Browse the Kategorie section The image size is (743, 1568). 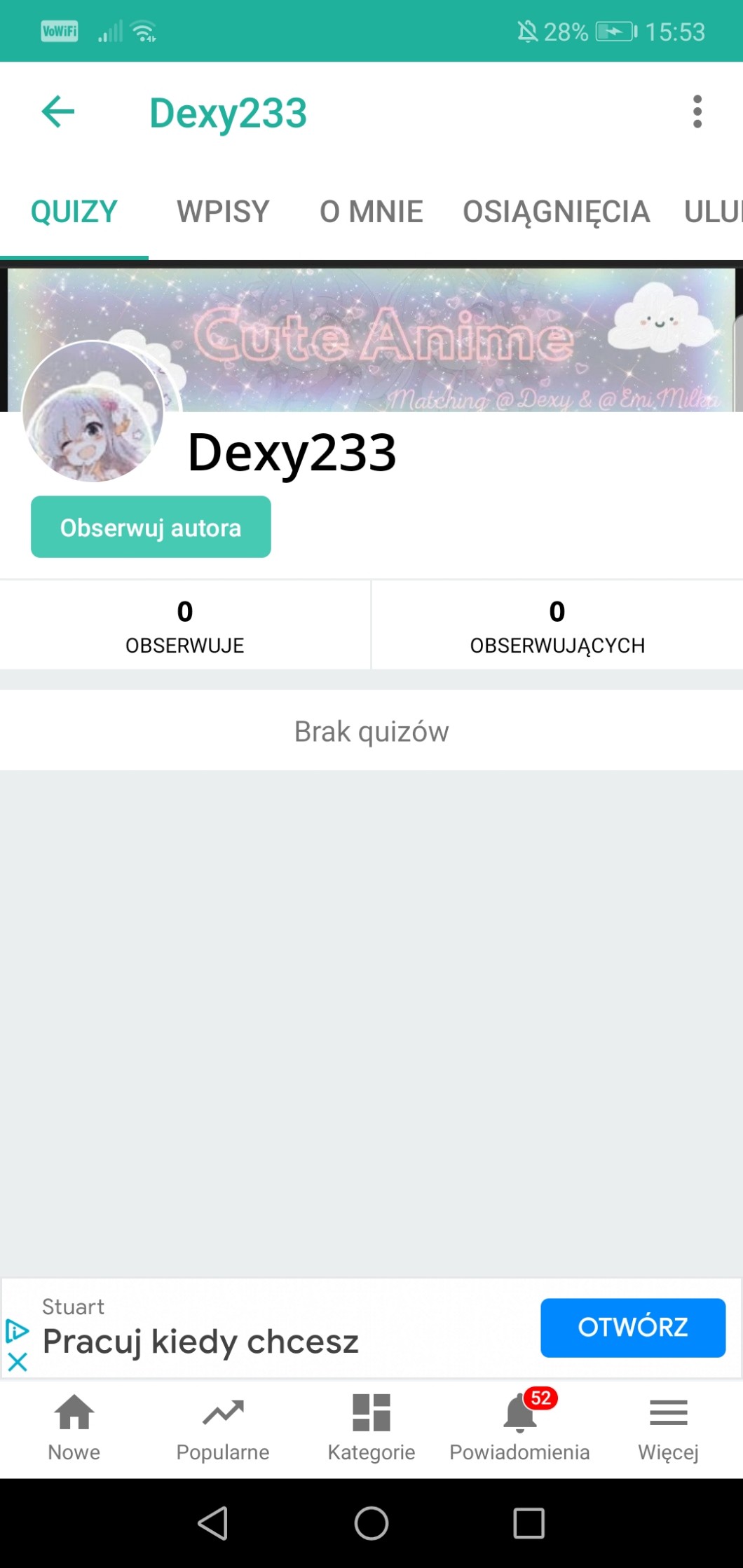coord(371,1425)
